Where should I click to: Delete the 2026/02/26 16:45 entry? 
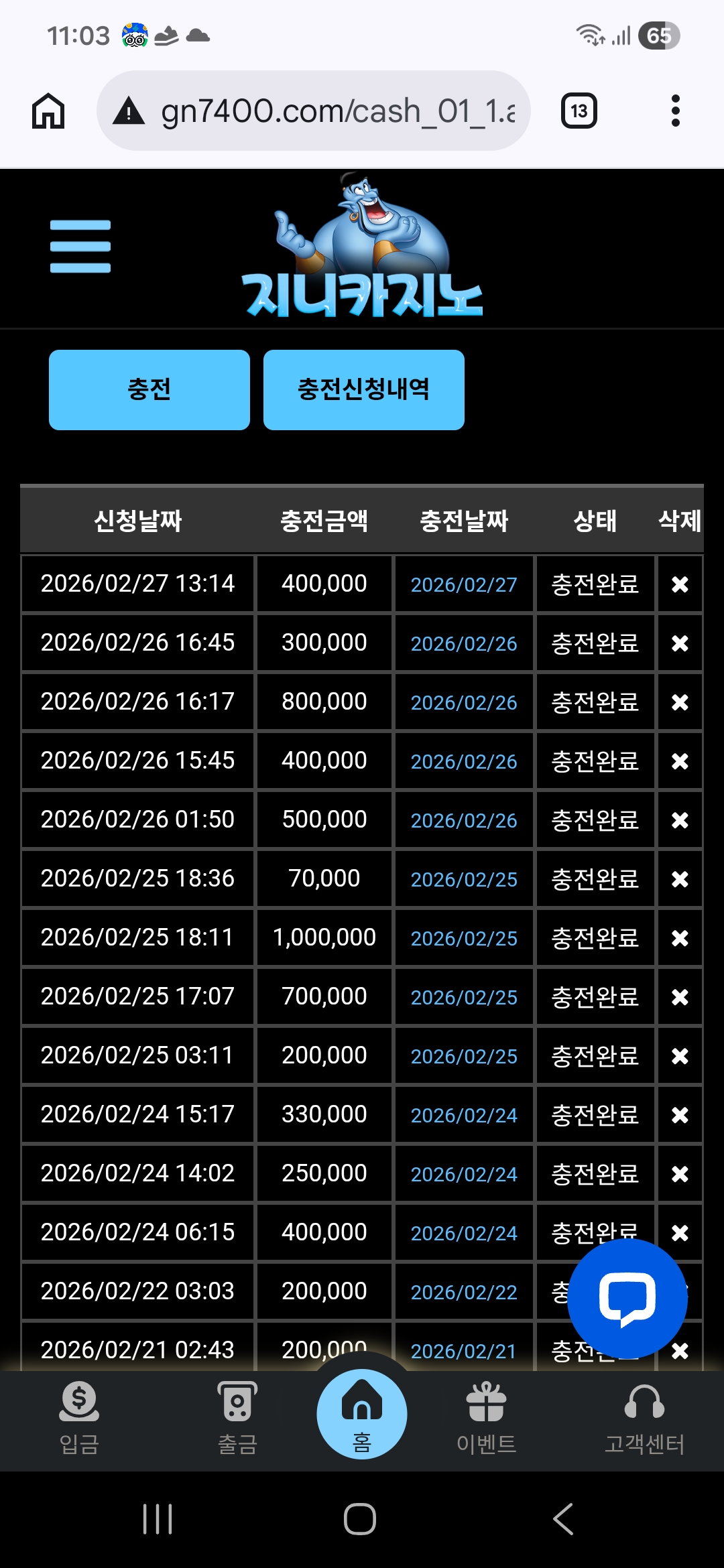coord(680,643)
